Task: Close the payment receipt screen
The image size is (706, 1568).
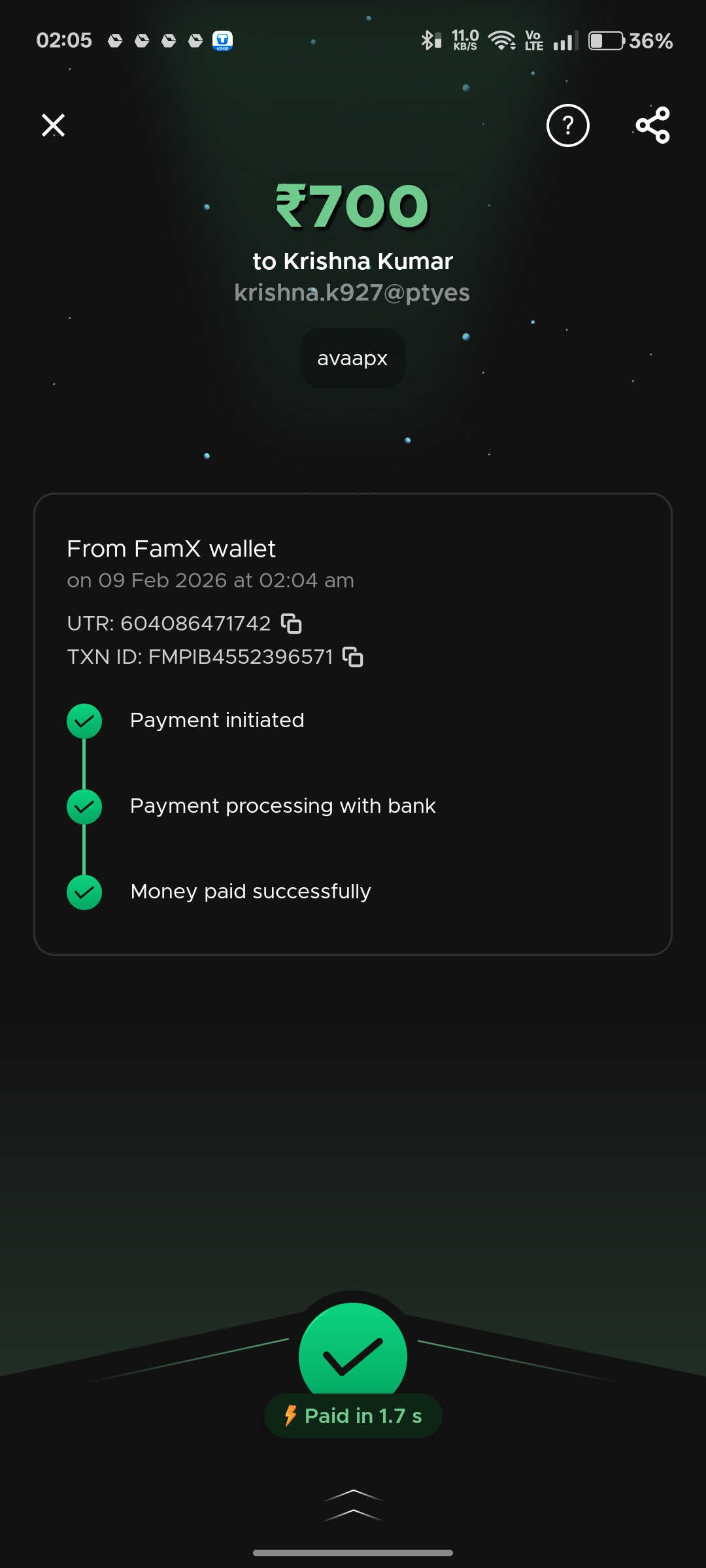Action: [53, 125]
